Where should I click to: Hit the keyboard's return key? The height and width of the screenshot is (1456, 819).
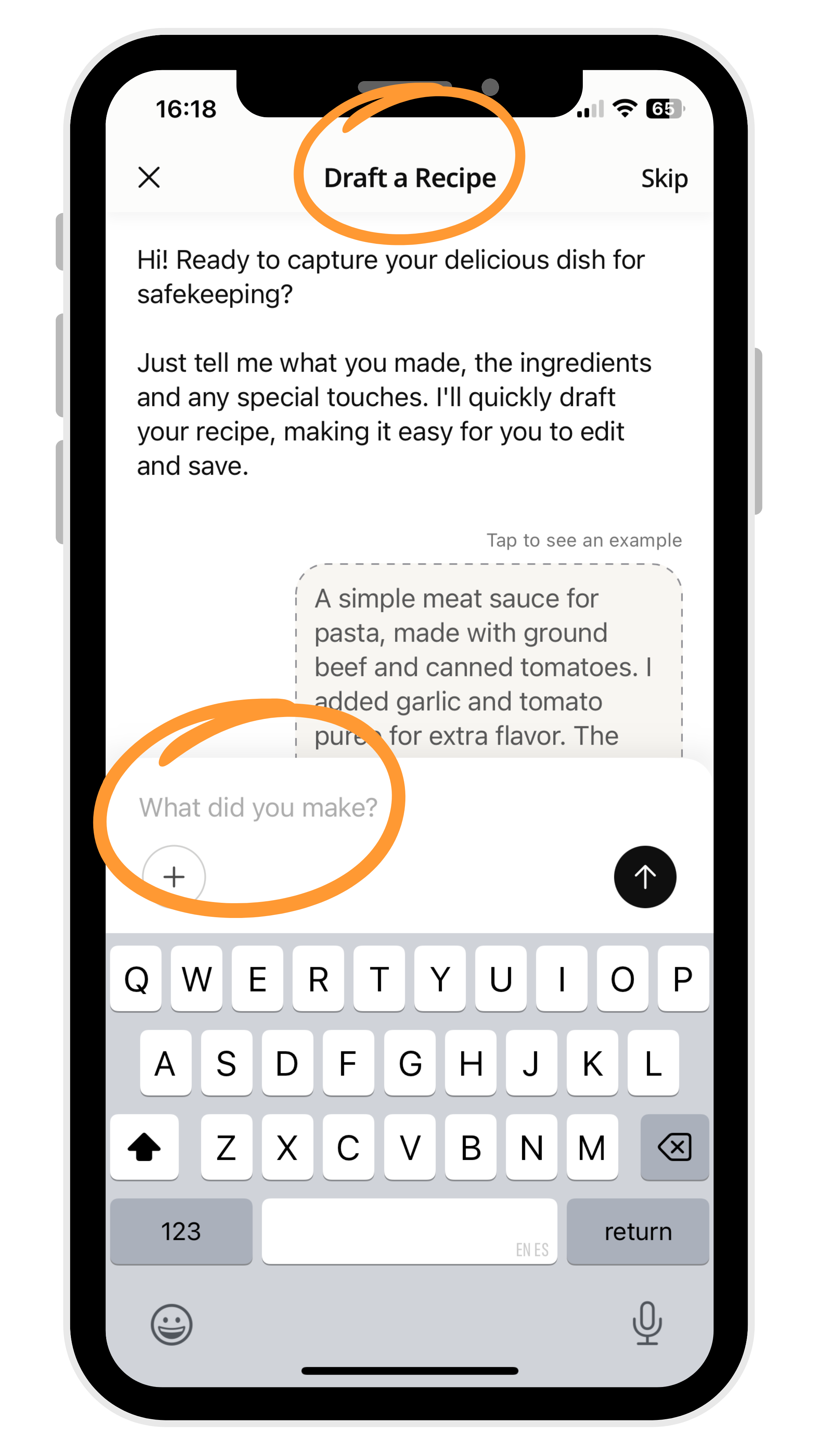[637, 1231]
